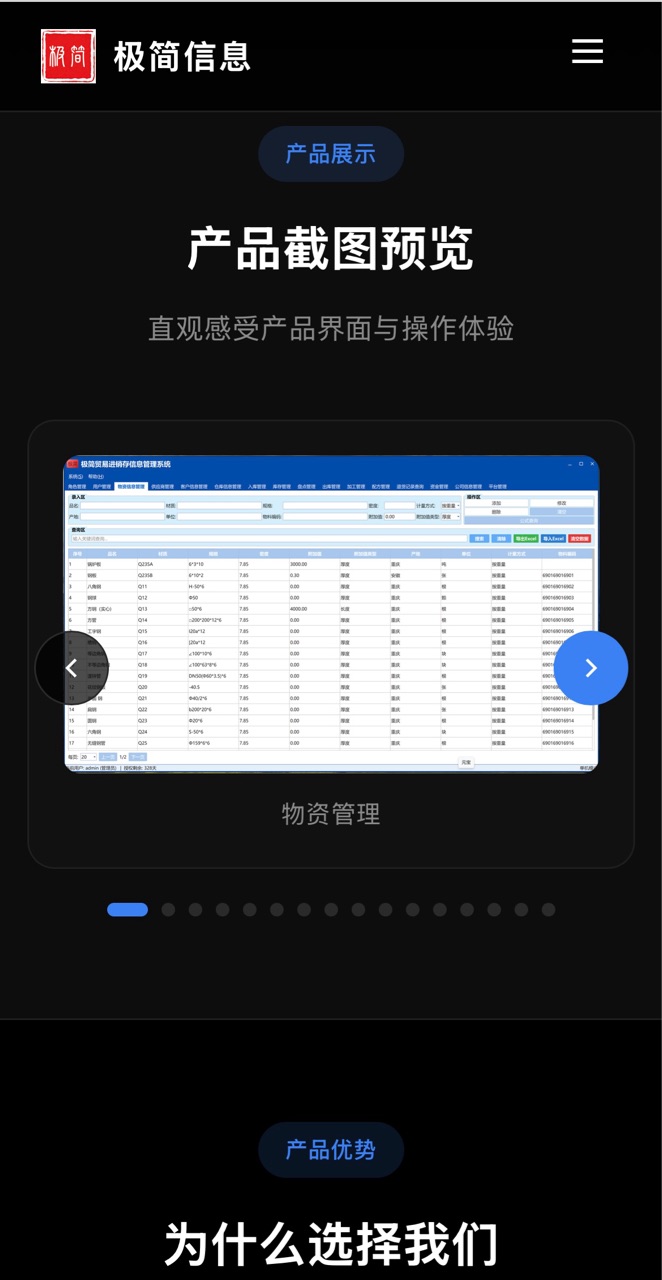The height and width of the screenshot is (1280, 662).
Task: Open the 物资管理 screenshot preview
Action: [x=331, y=614]
